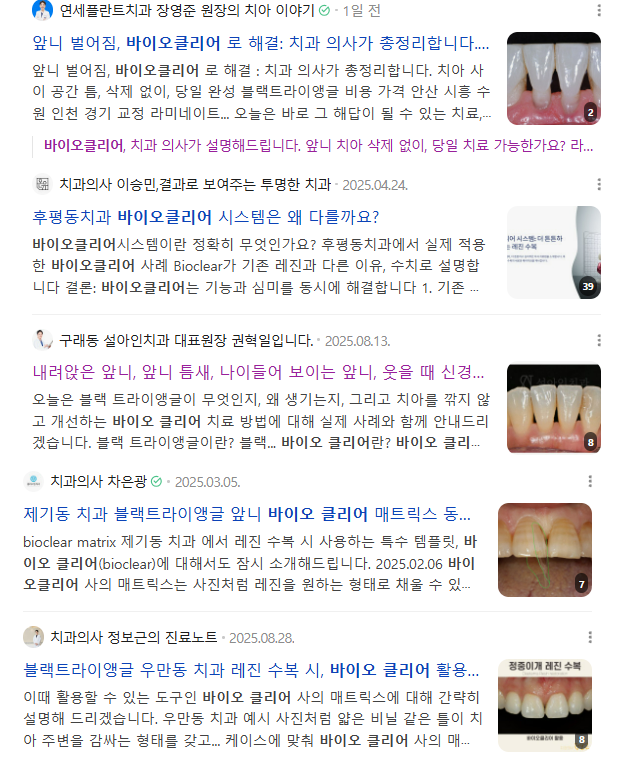Open 블랙트라이앵글 우만동 치과 레진 수복 result
This screenshot has width=642, height=757.
(250, 669)
